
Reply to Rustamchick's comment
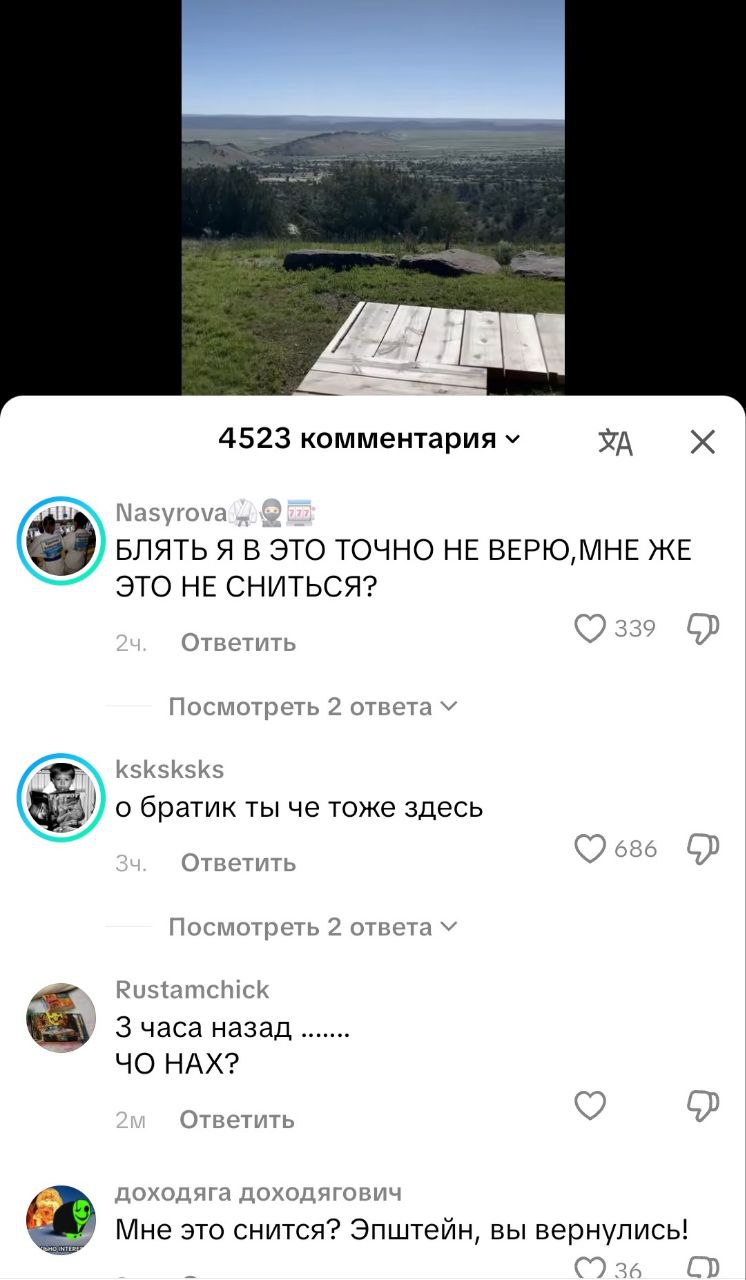coord(237,1120)
